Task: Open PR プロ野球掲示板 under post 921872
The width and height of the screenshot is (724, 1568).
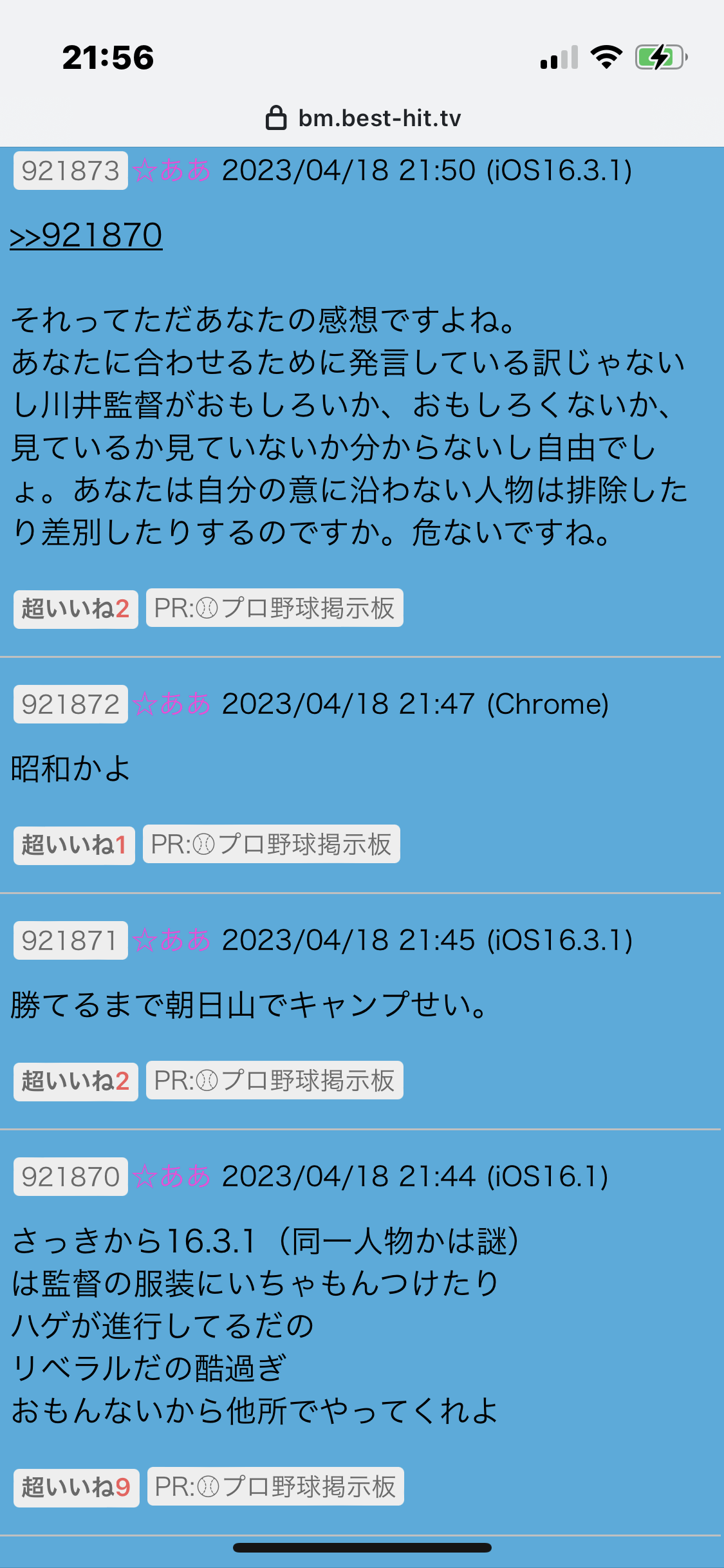Action: (272, 845)
